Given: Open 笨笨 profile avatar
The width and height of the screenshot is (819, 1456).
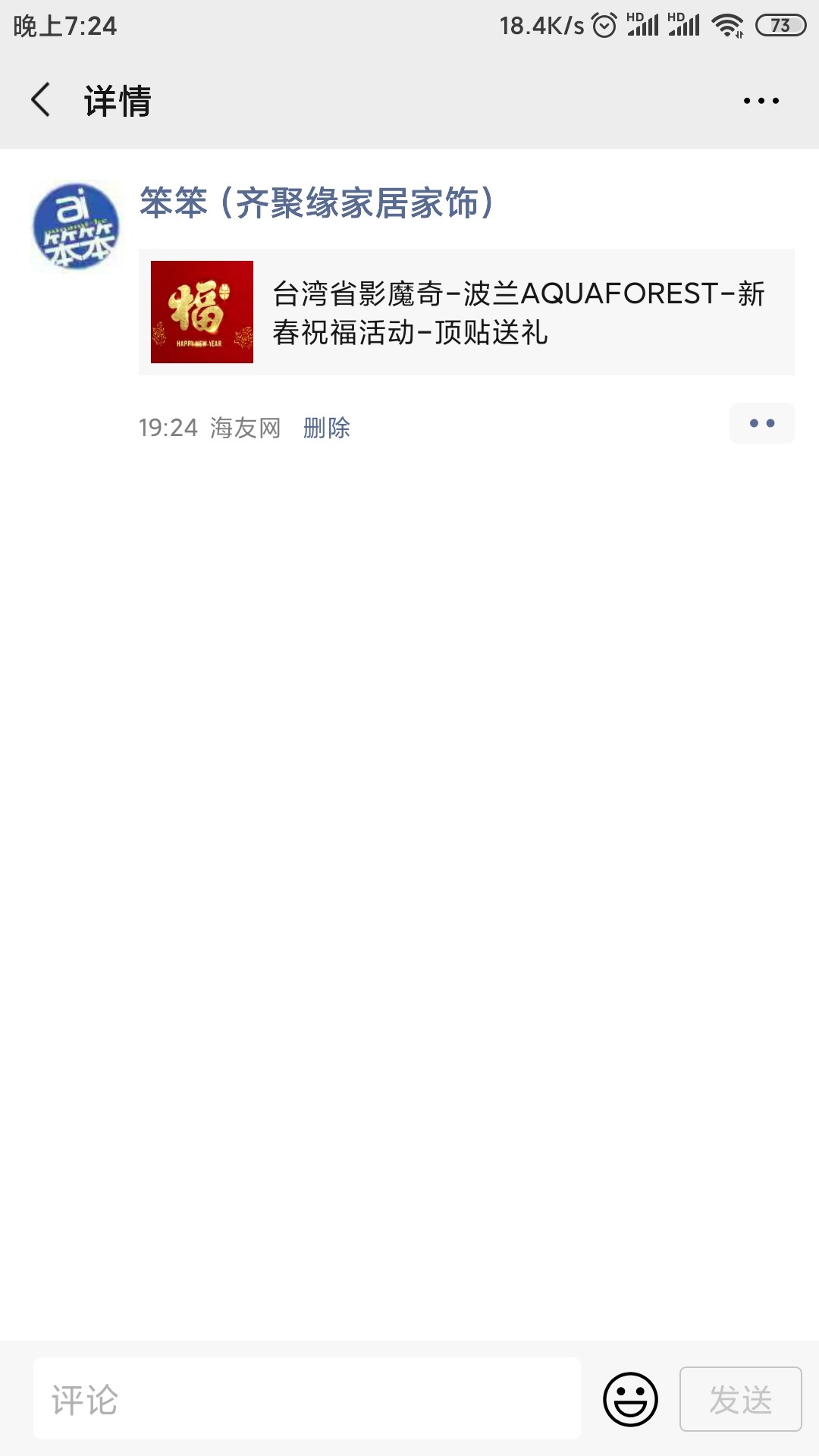Looking at the screenshot, I should pos(76,227).
